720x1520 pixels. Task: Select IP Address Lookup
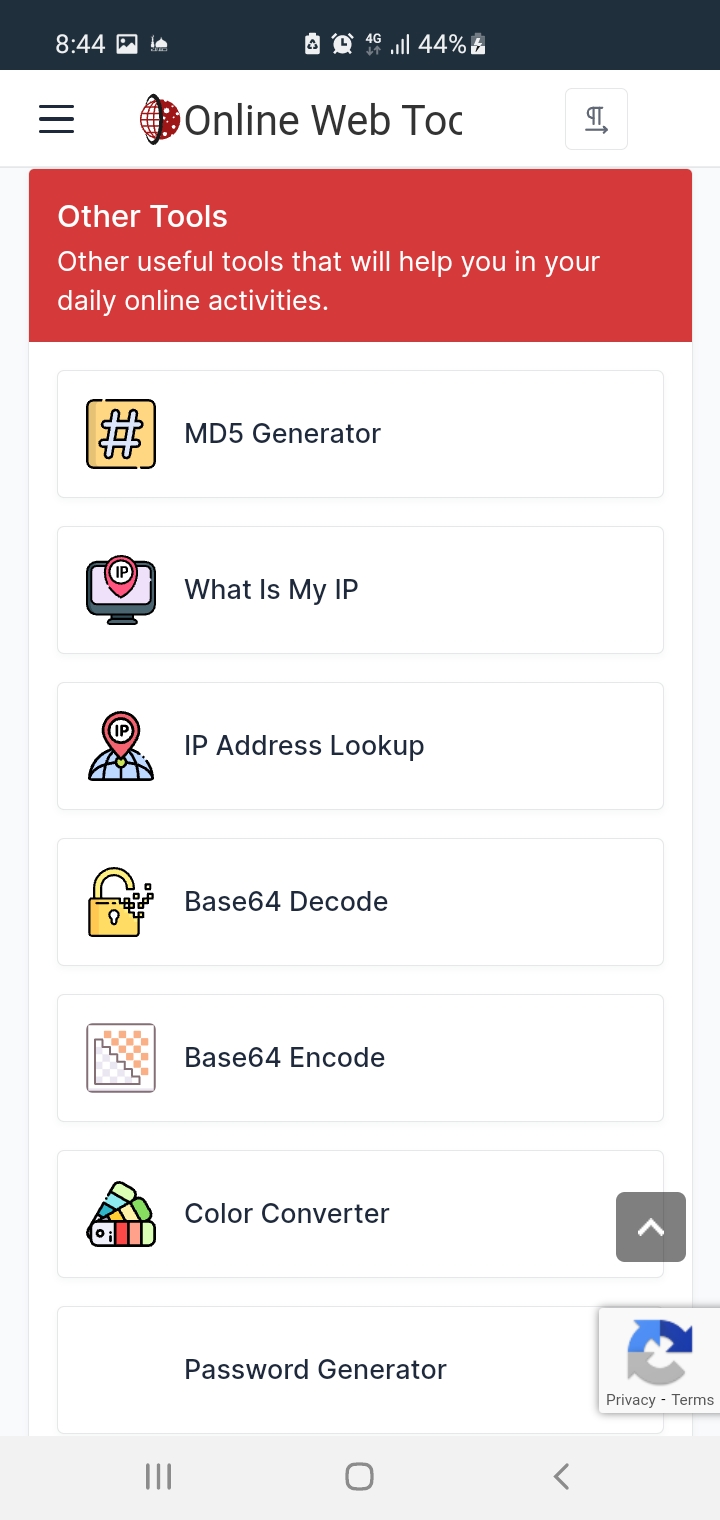360,746
